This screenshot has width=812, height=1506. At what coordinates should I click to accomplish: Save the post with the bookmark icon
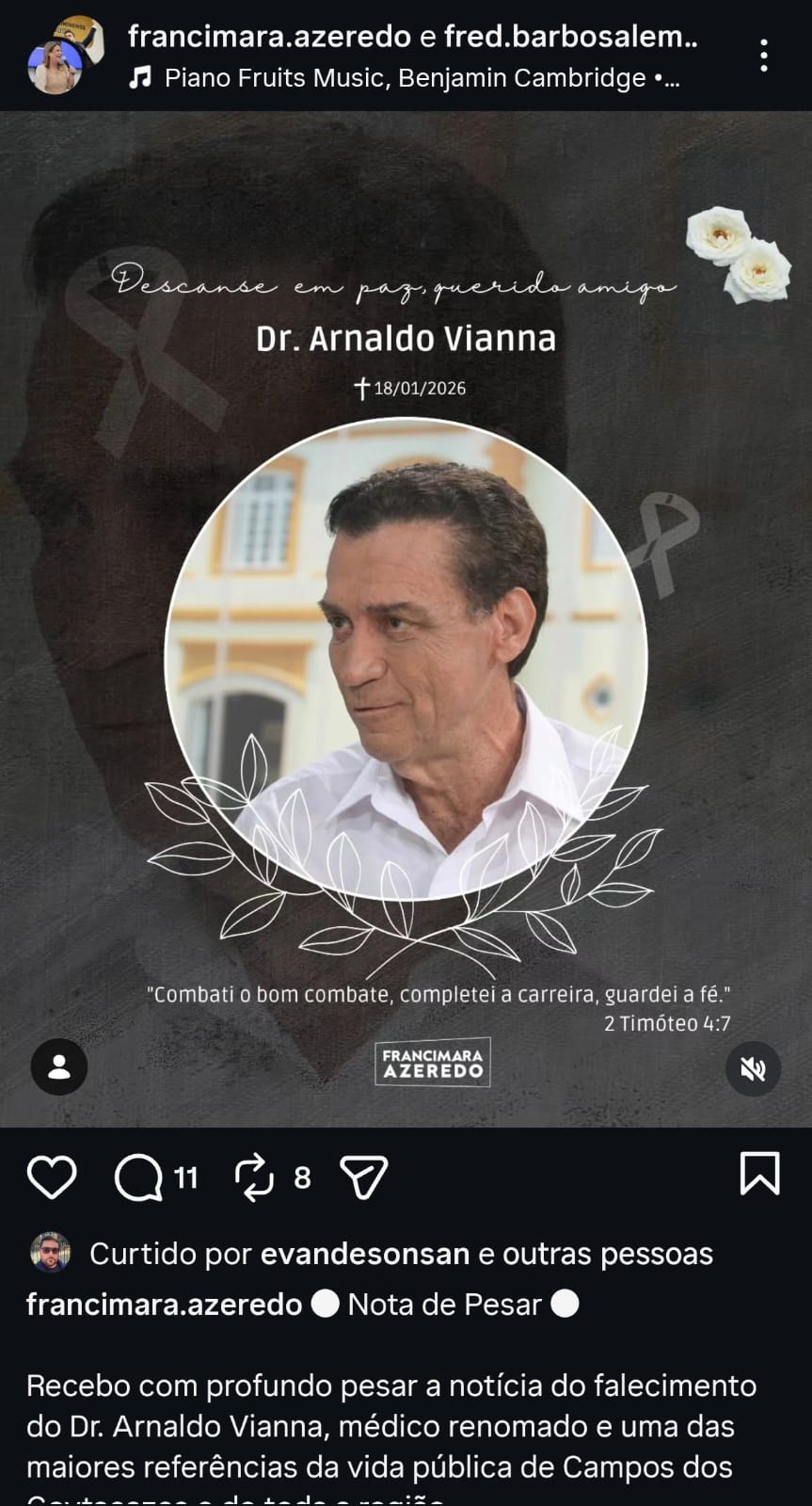point(759,1174)
